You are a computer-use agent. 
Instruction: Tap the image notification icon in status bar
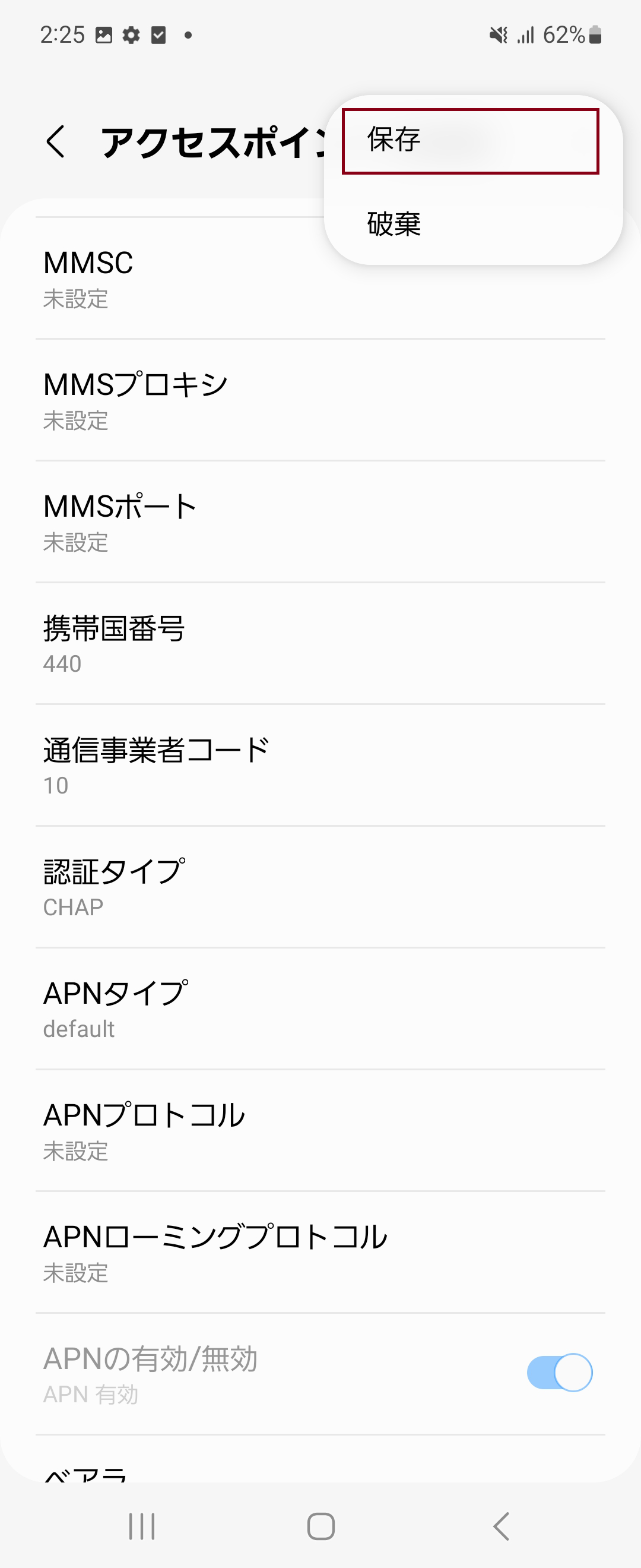[104, 34]
